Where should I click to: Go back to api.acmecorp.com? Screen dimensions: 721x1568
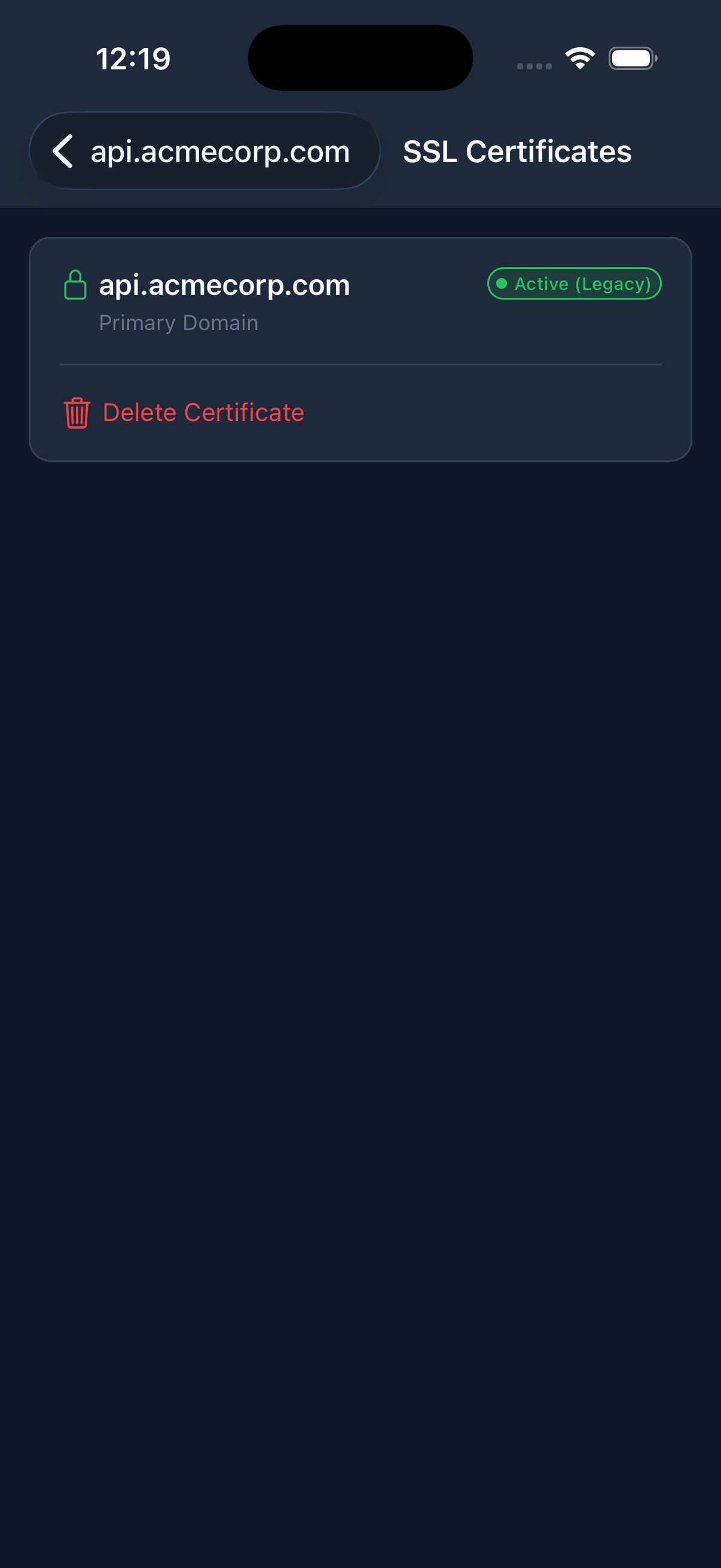[204, 151]
